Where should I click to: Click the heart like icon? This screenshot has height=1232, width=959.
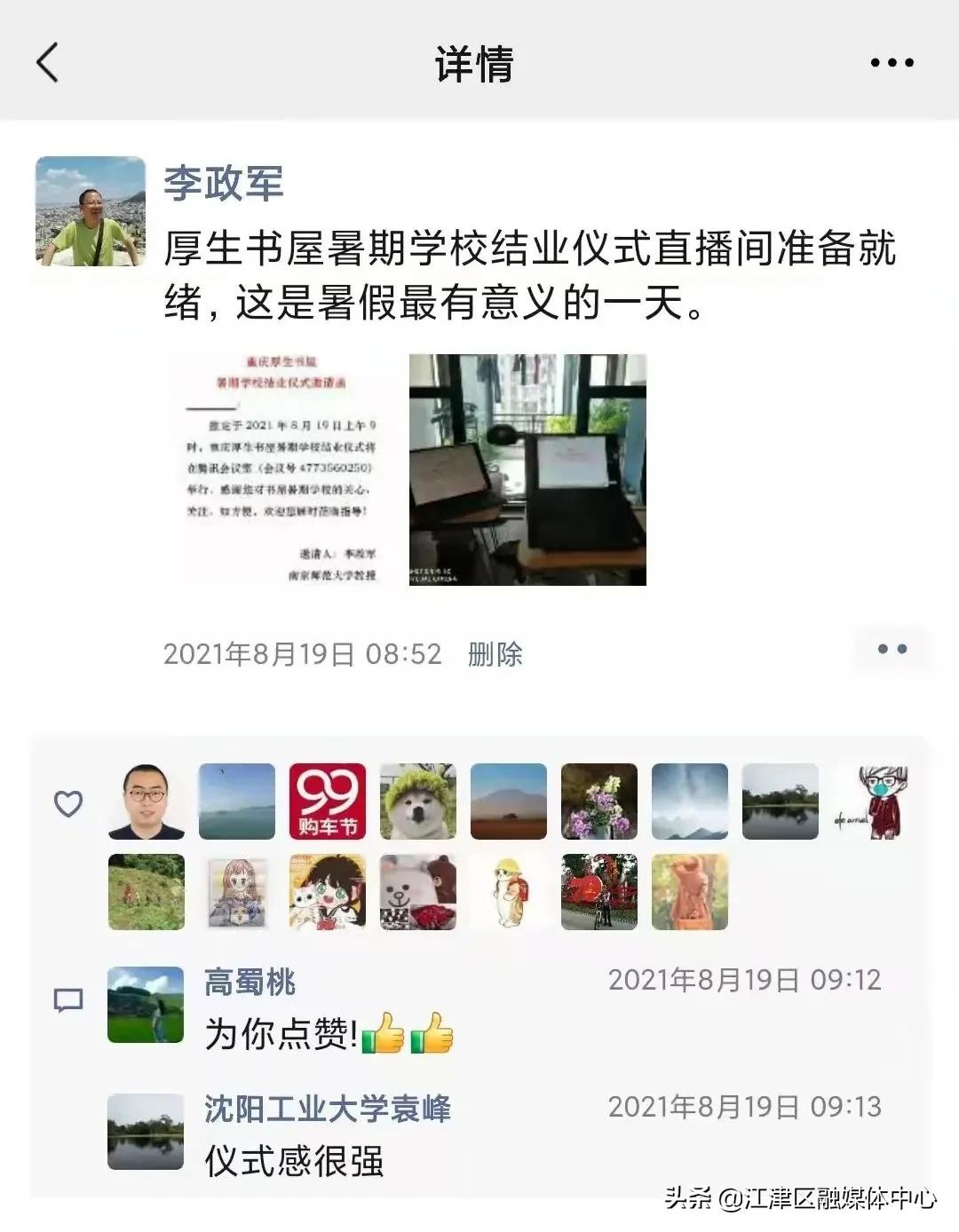tap(68, 806)
